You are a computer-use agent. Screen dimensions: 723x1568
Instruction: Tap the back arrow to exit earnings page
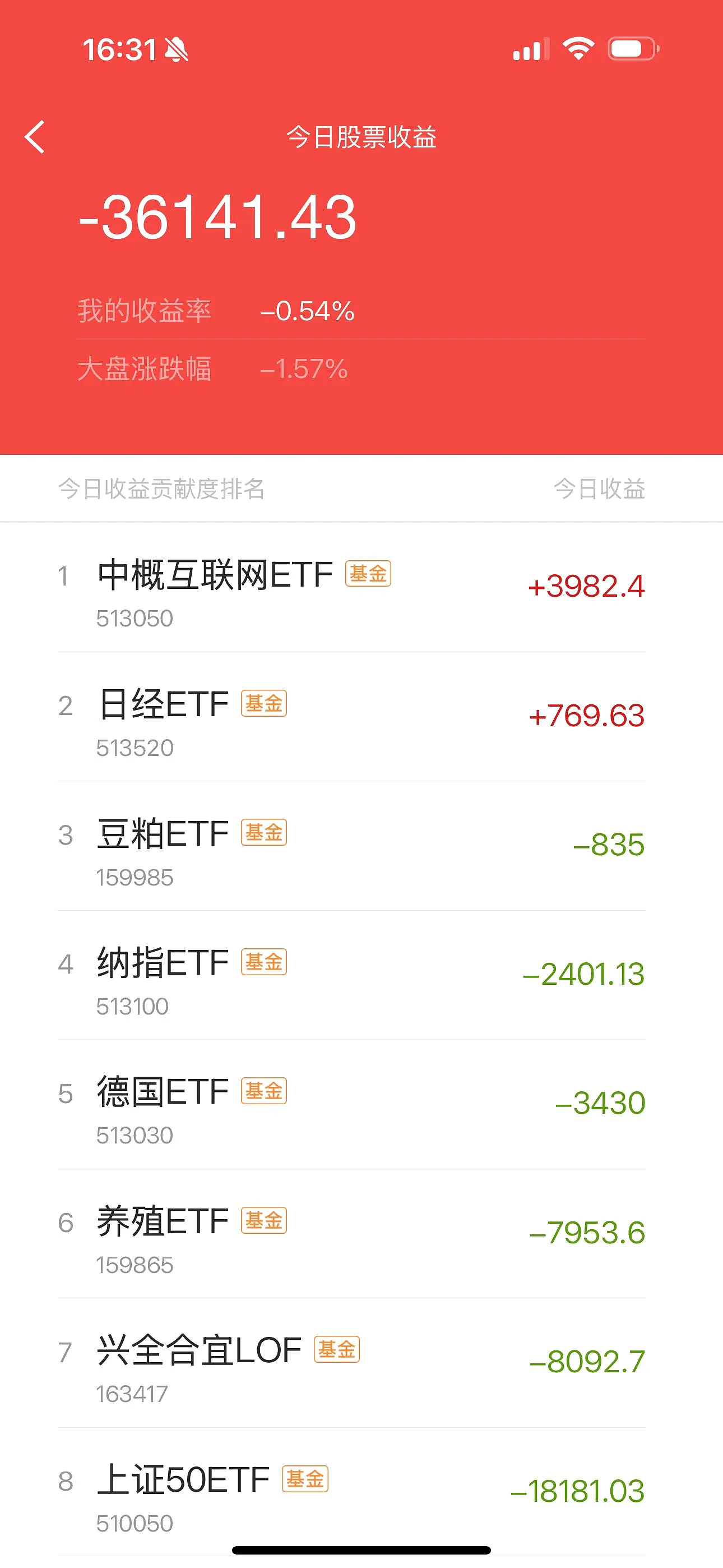(35, 137)
